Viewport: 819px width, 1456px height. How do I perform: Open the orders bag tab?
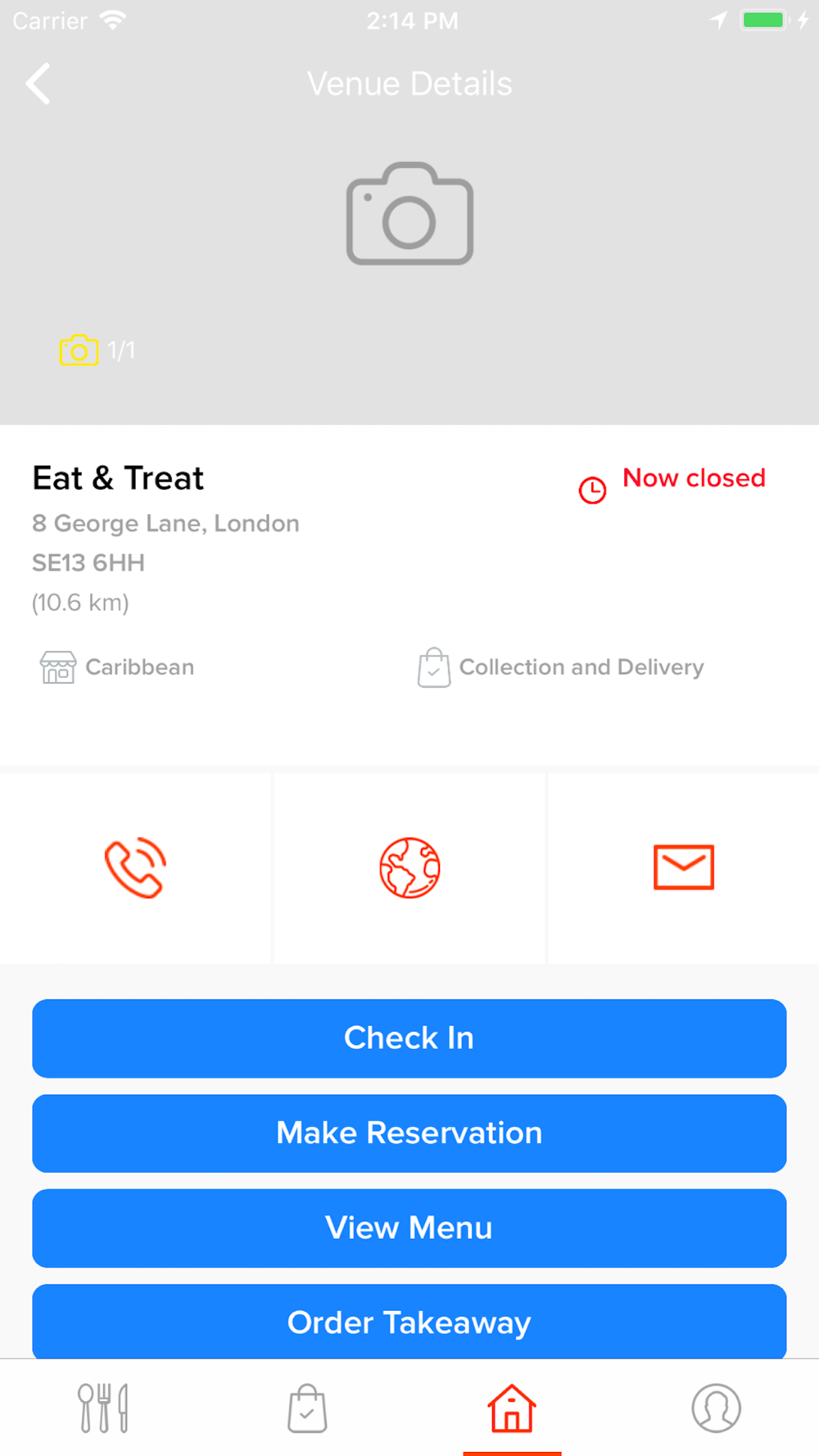pyautogui.click(x=307, y=1408)
